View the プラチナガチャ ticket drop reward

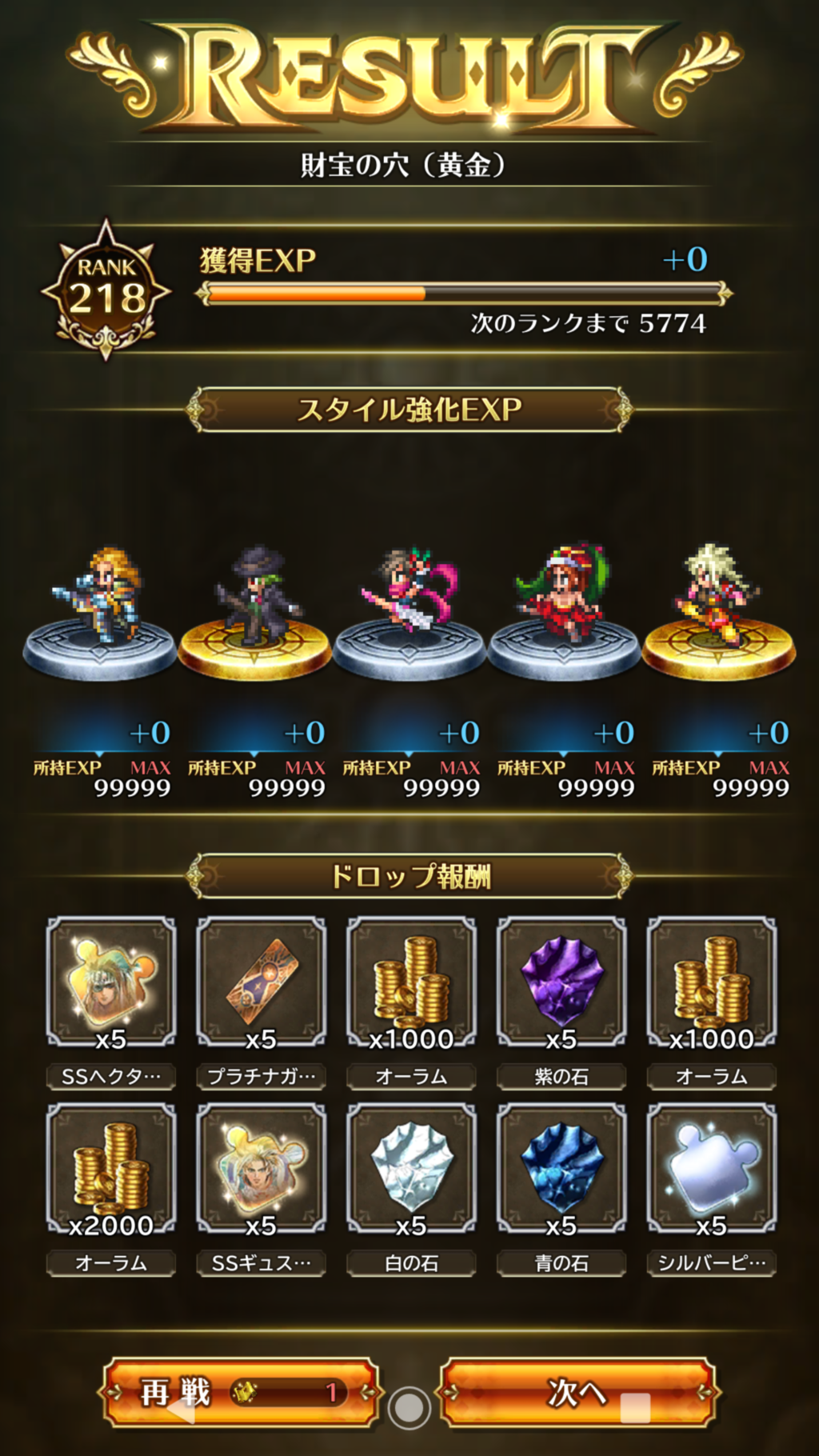point(261,982)
